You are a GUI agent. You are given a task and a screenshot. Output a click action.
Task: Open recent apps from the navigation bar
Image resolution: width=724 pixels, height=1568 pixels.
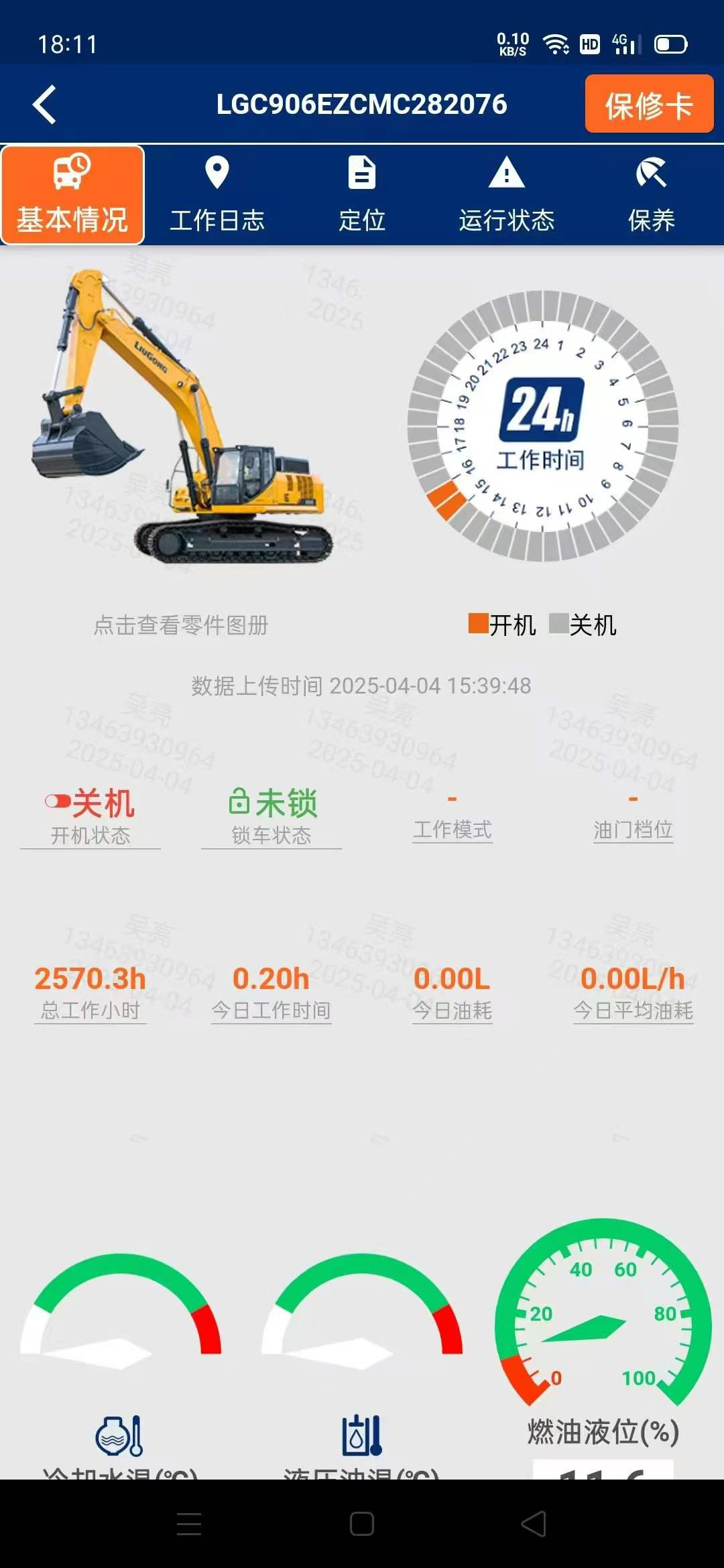189,1524
